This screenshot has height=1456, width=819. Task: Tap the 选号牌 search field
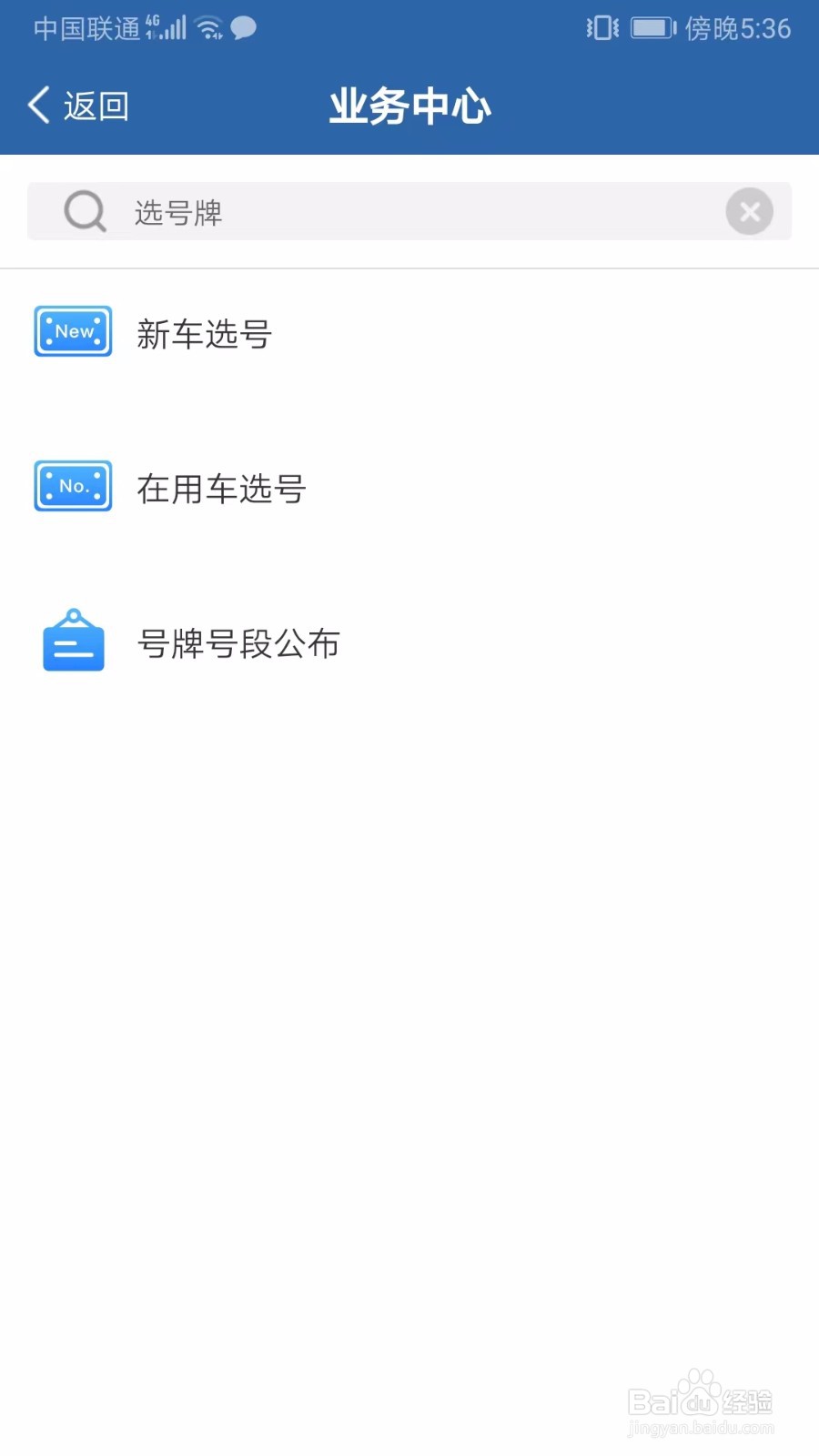coord(409,211)
